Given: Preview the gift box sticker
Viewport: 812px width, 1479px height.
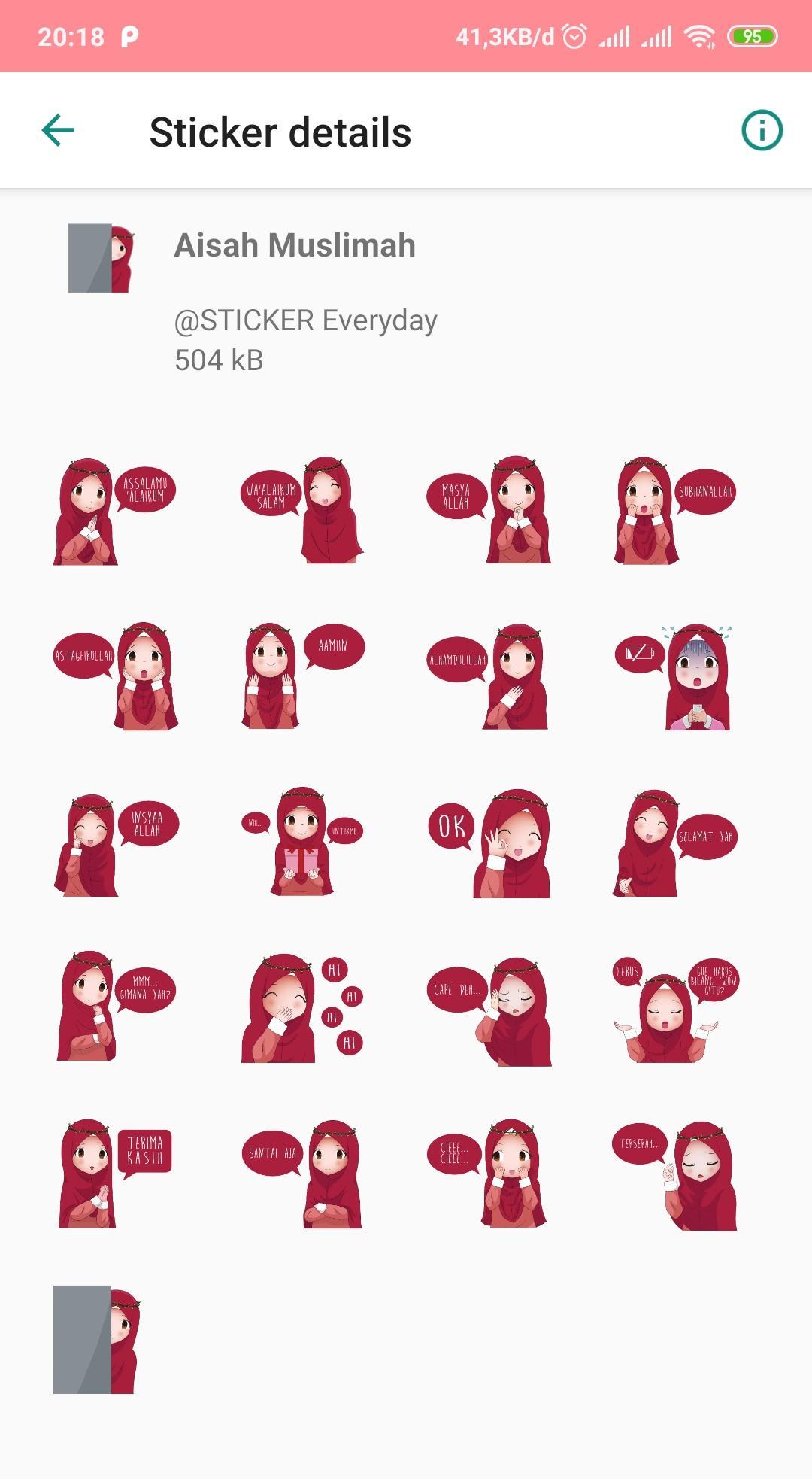Looking at the screenshot, I should (302, 842).
